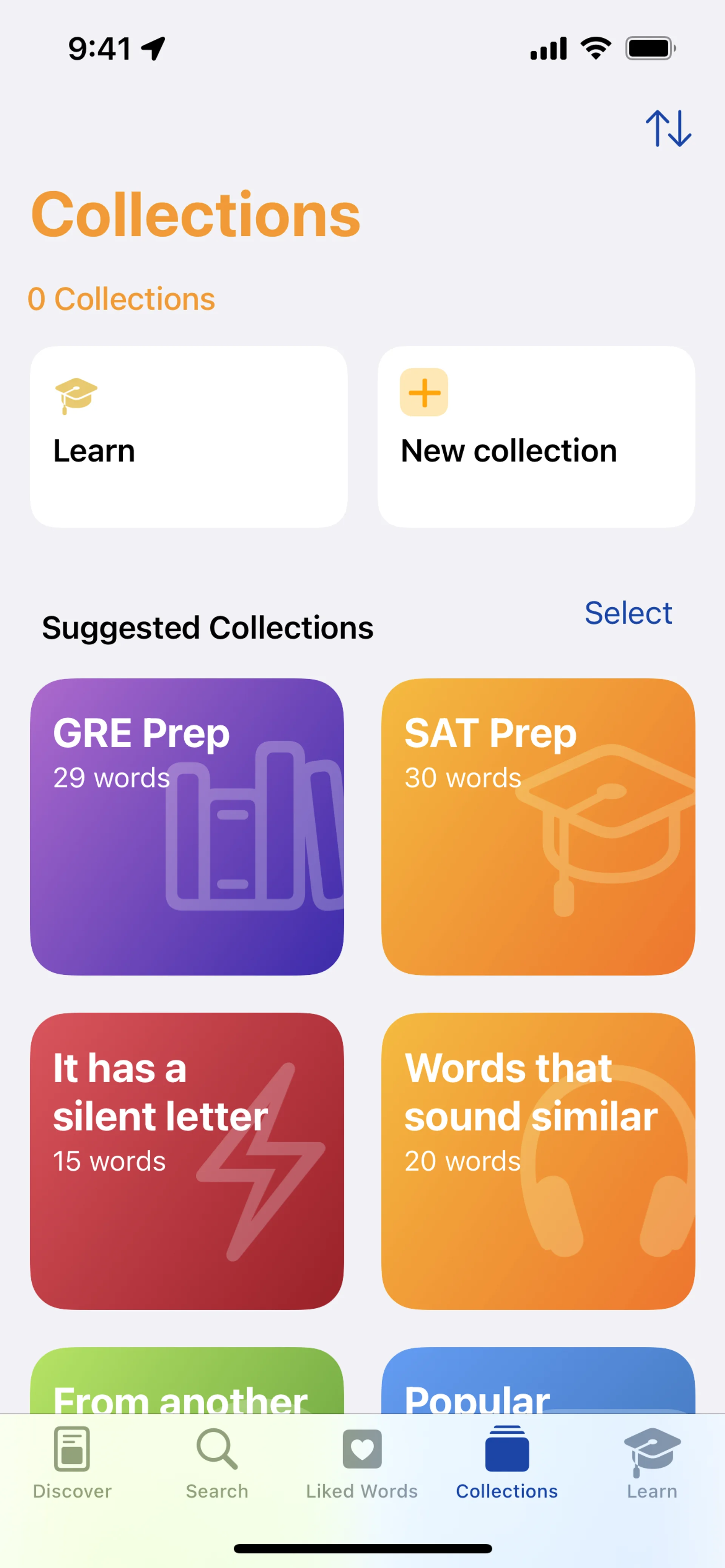Open the SAT Prep collection
The width and height of the screenshot is (725, 1568).
coord(537,826)
